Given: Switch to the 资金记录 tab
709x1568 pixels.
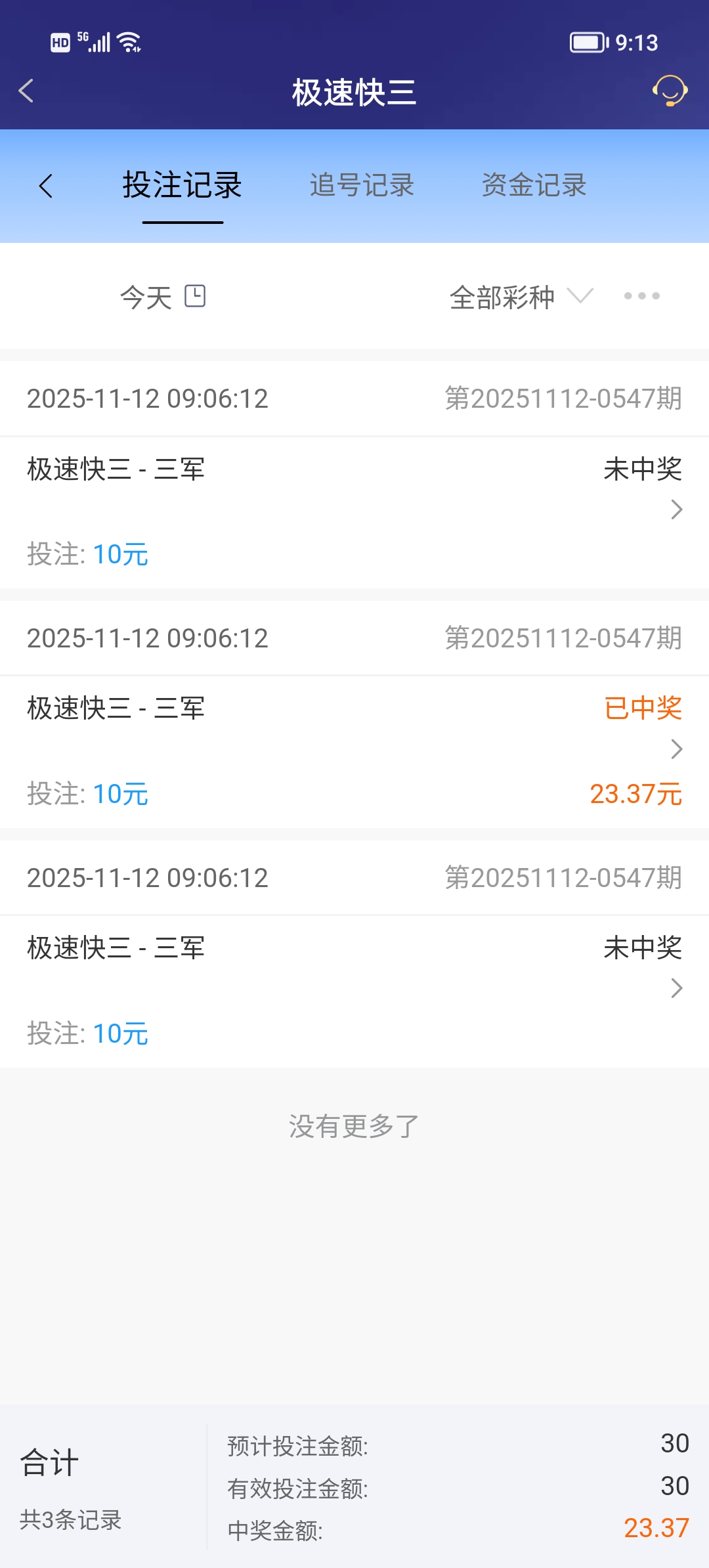Looking at the screenshot, I should (534, 186).
